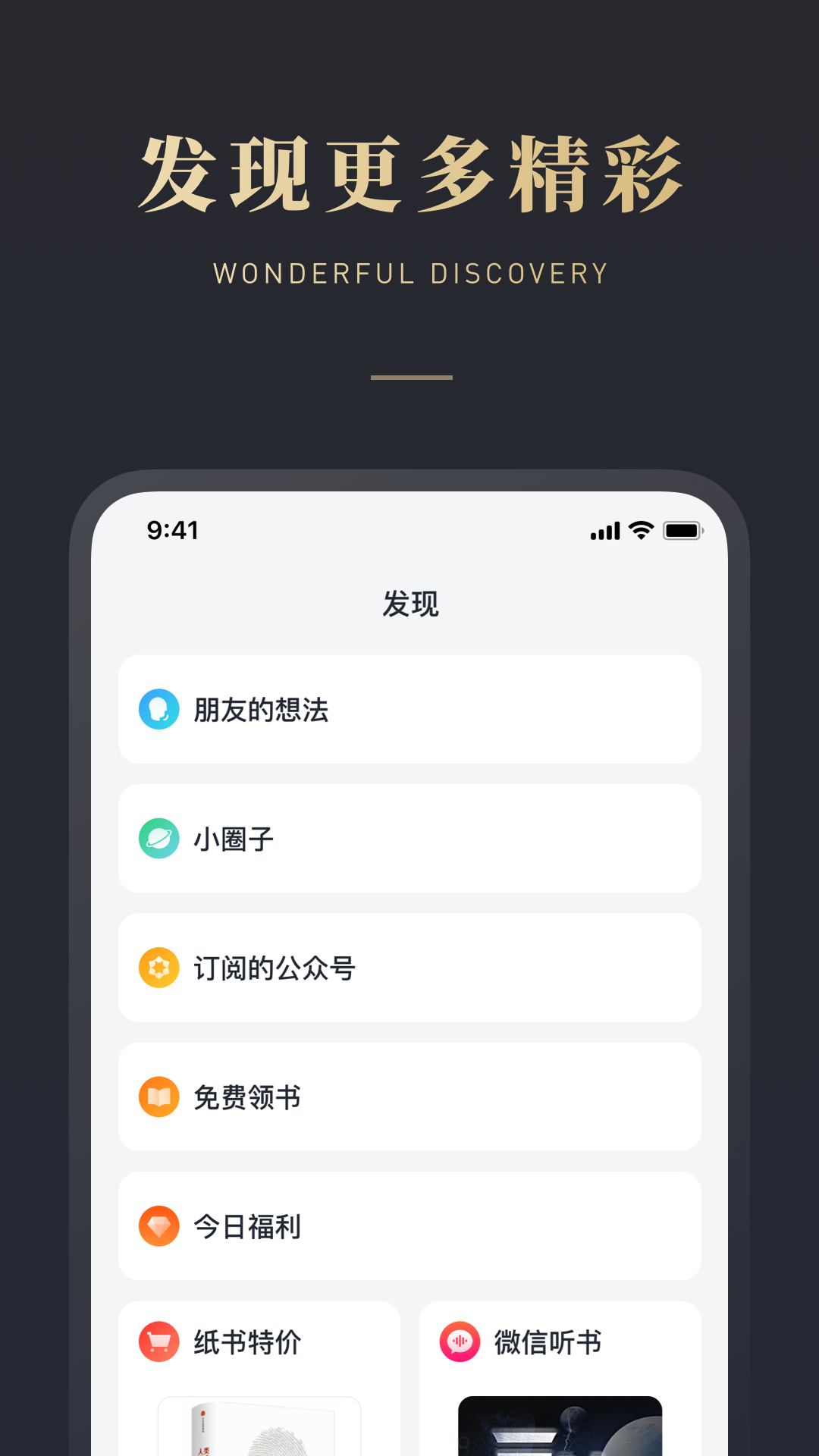This screenshot has width=819, height=1456.
Task: Tap the blue chat bubble icon beside 朋友的想法
Action: (158, 708)
